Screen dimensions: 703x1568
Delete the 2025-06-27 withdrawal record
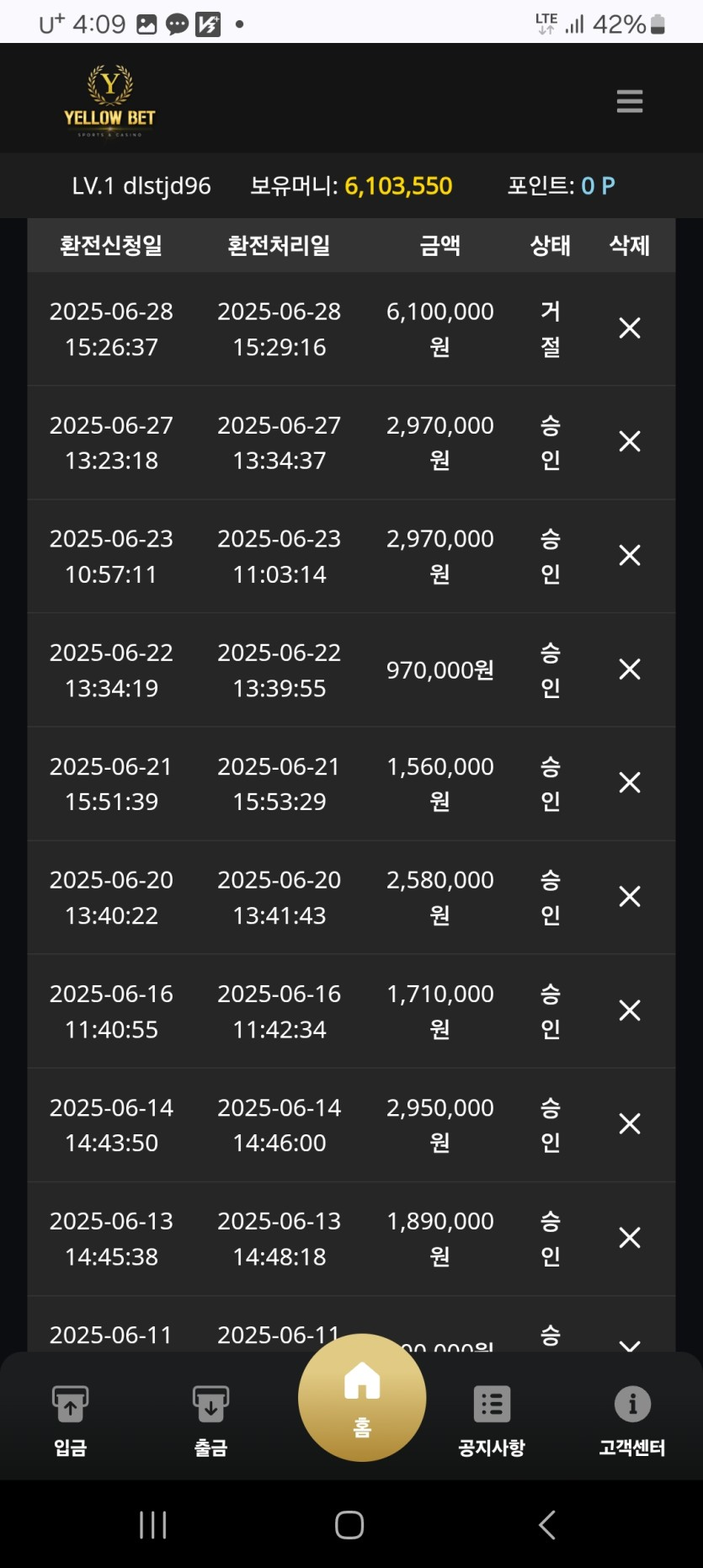[629, 441]
